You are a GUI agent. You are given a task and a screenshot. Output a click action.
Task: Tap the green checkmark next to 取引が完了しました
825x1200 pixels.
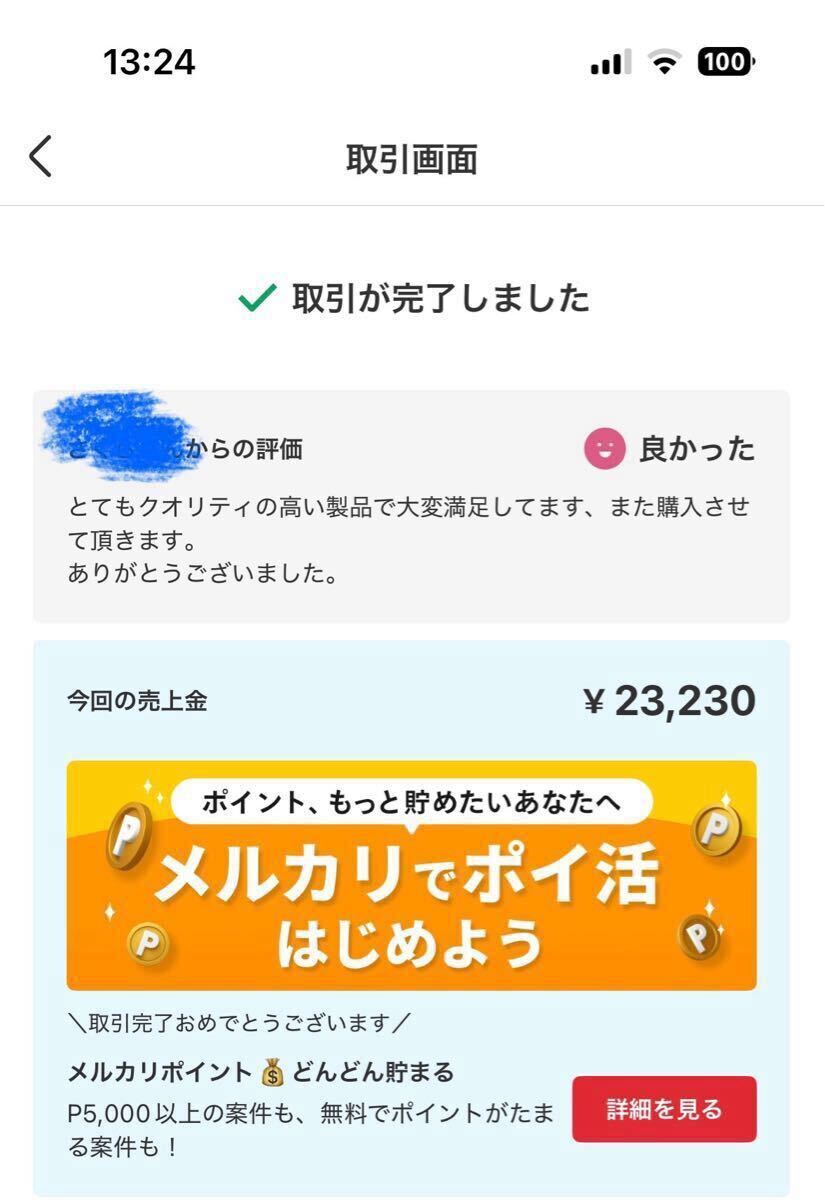[258, 297]
